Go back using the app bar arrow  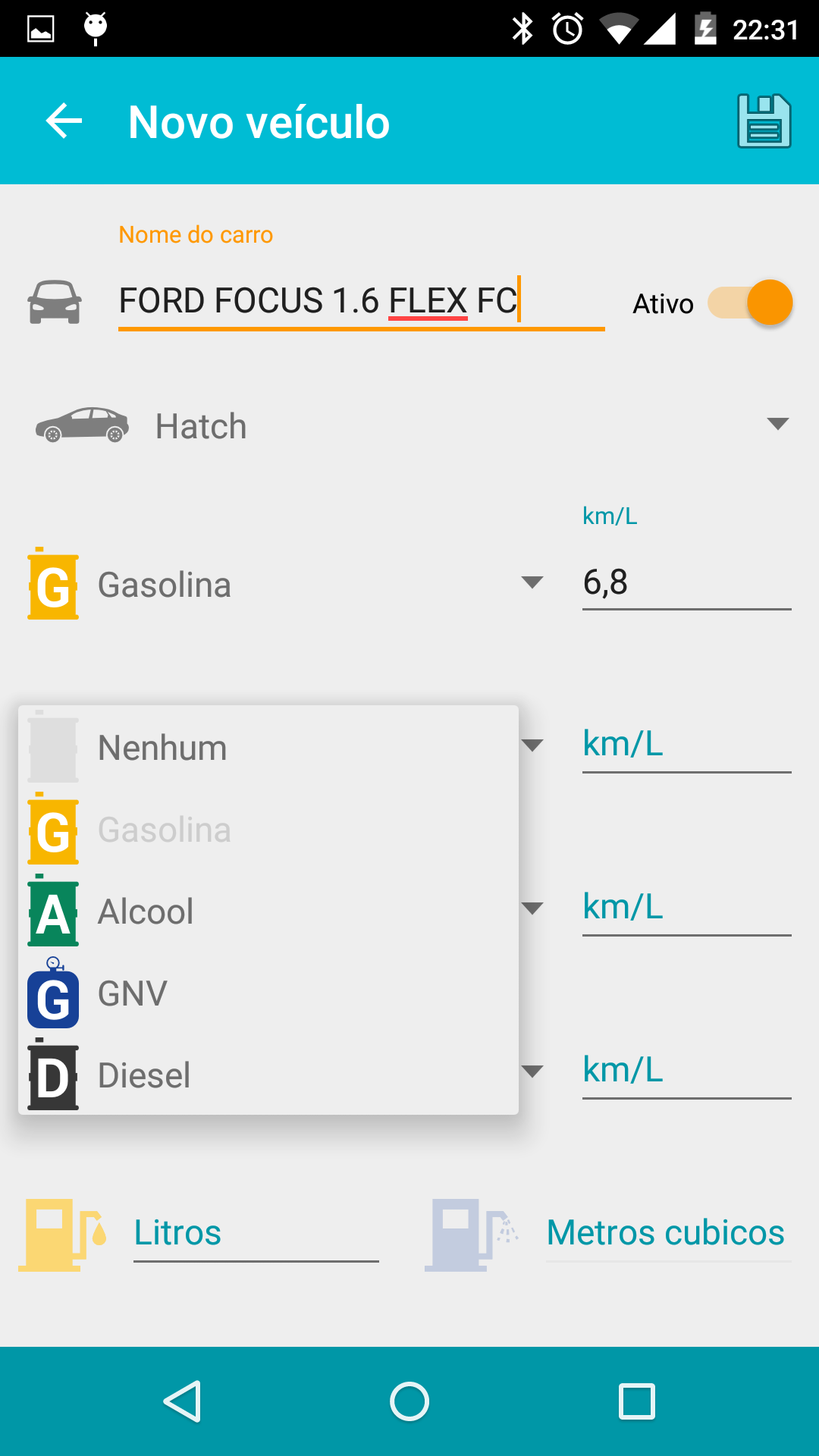[64, 121]
